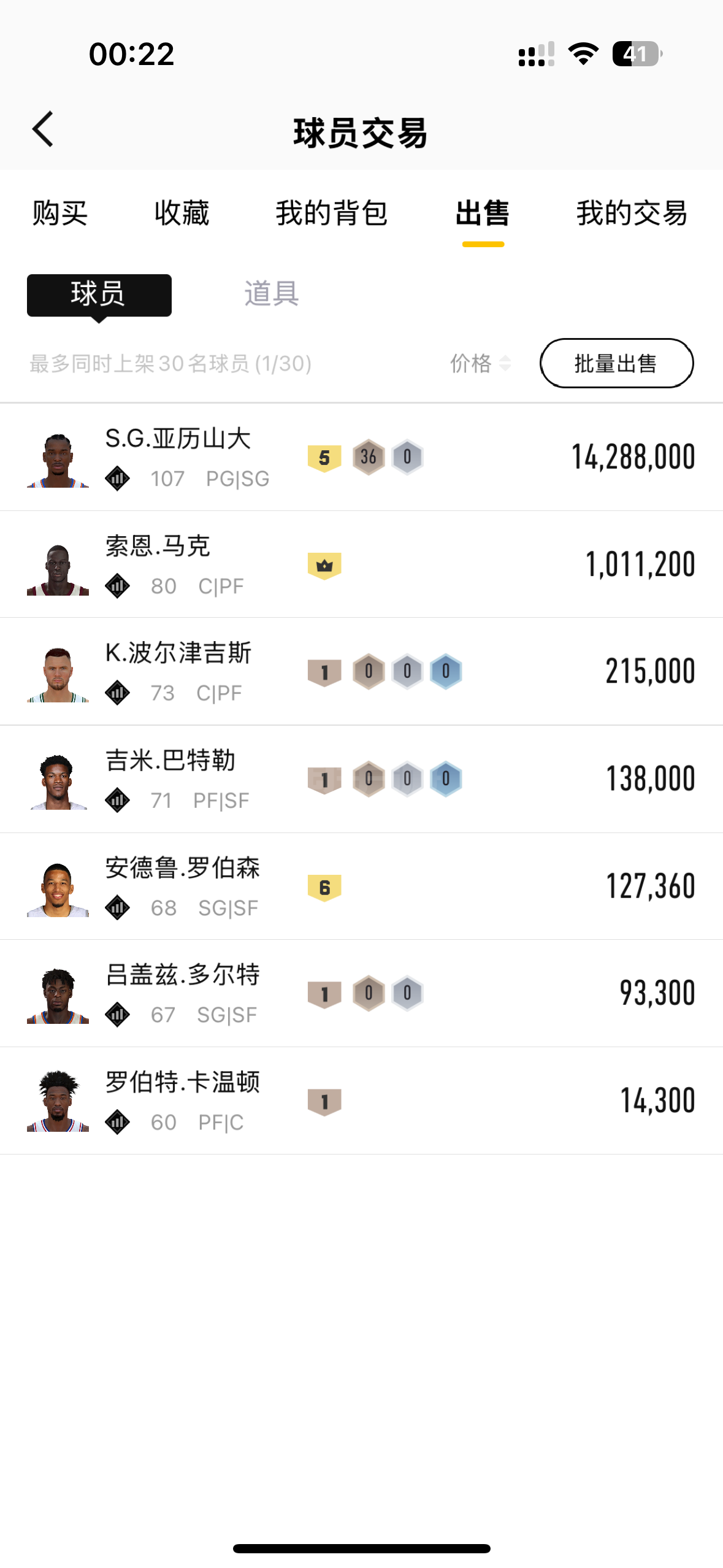Select 安德鲁.罗伯森 from the list
This screenshot has width=723, height=1568.
(361, 886)
